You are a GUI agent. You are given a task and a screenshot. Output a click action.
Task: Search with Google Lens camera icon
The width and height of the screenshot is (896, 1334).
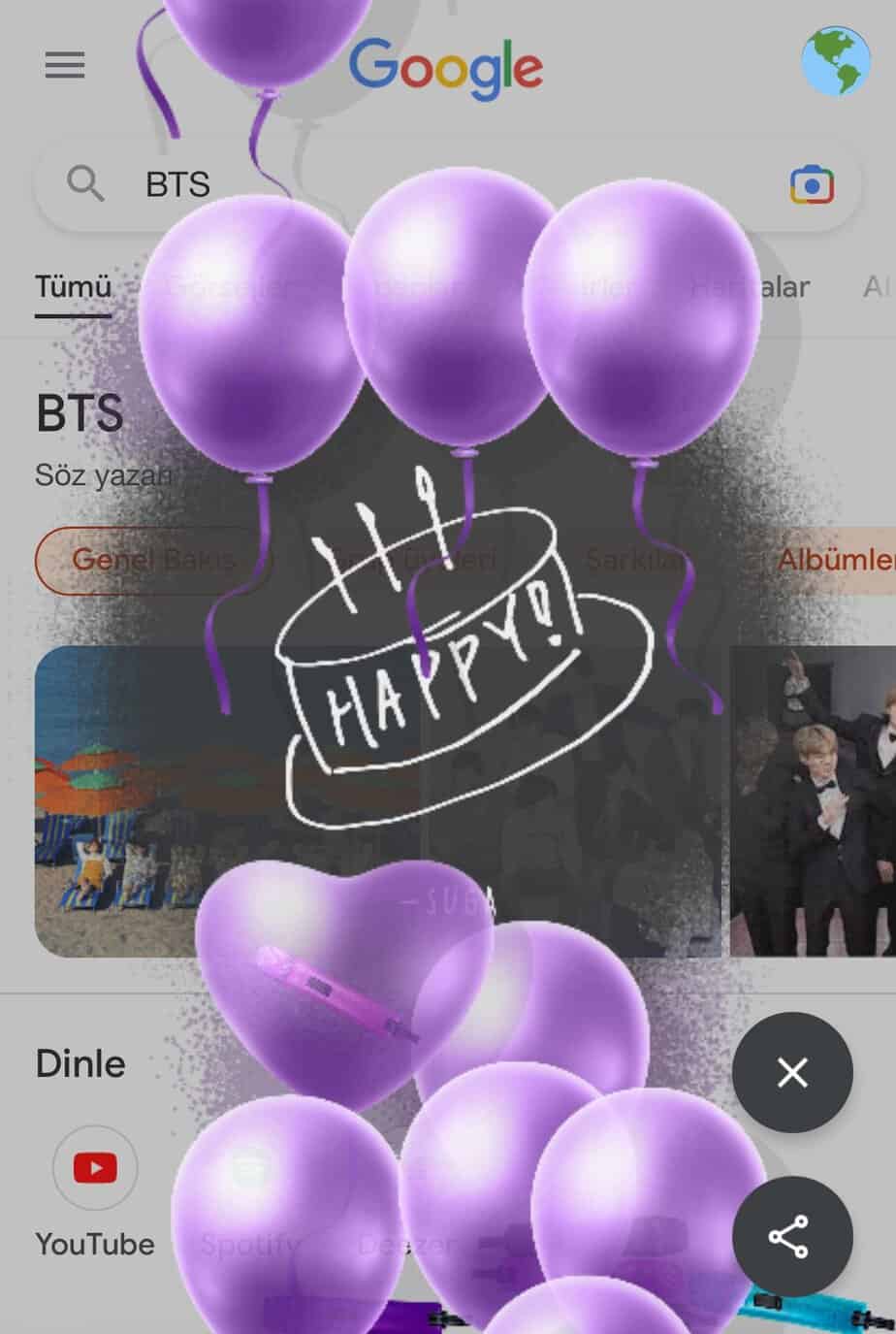point(812,184)
